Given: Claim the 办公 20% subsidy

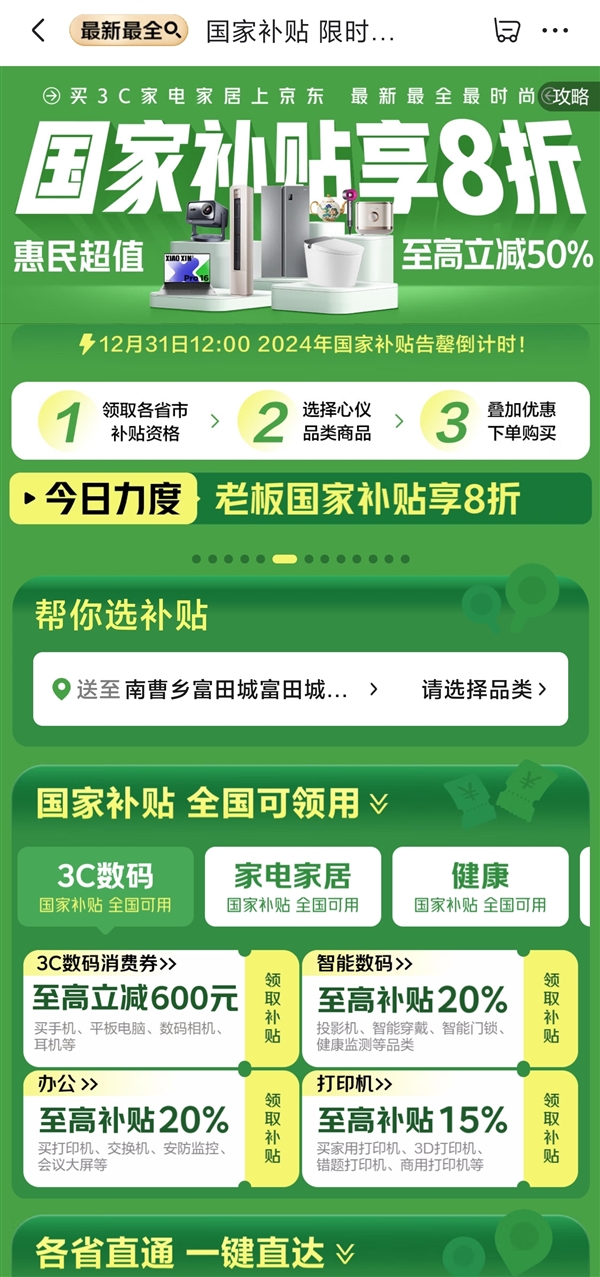Looking at the screenshot, I should click(x=272, y=1129).
